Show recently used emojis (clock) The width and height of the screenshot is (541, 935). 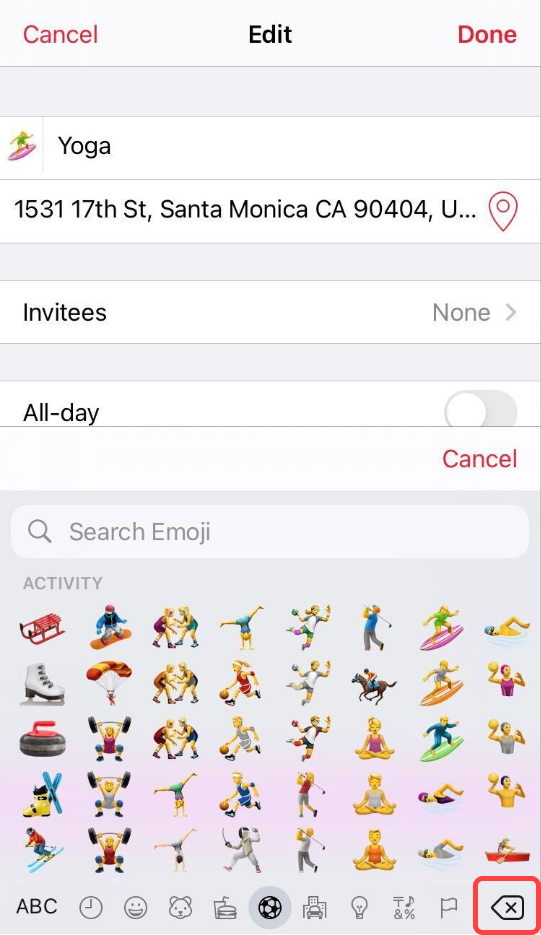[x=91, y=908]
